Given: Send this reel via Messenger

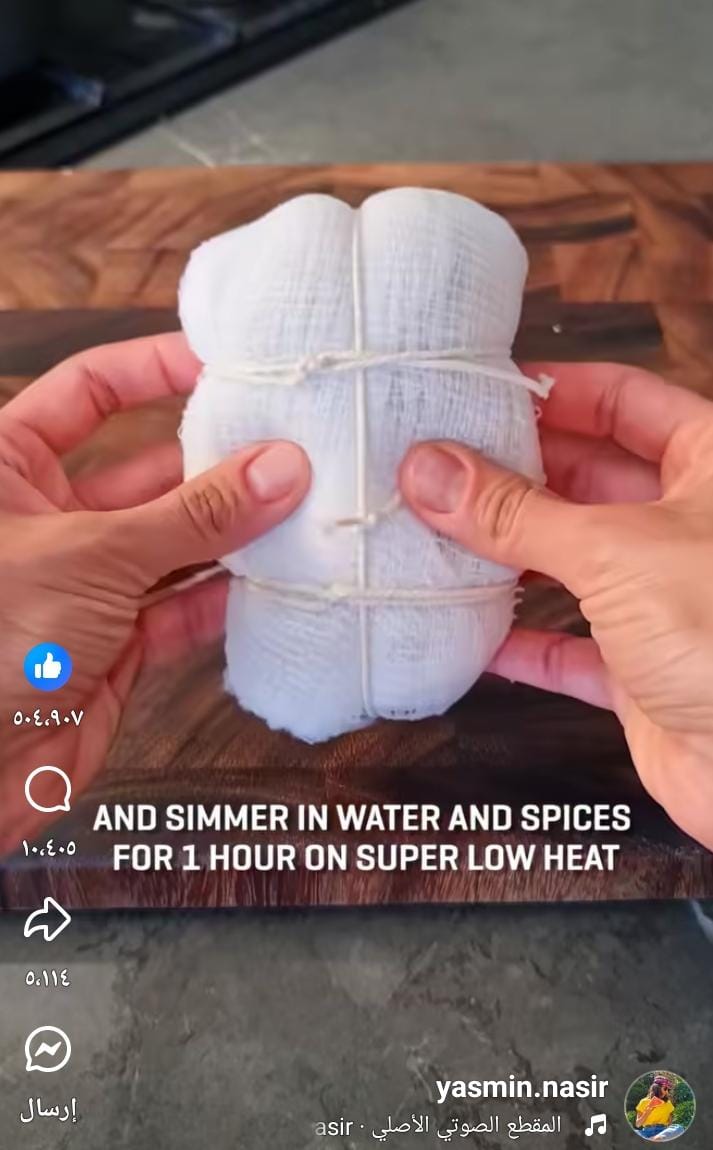Looking at the screenshot, I should click(48, 1050).
